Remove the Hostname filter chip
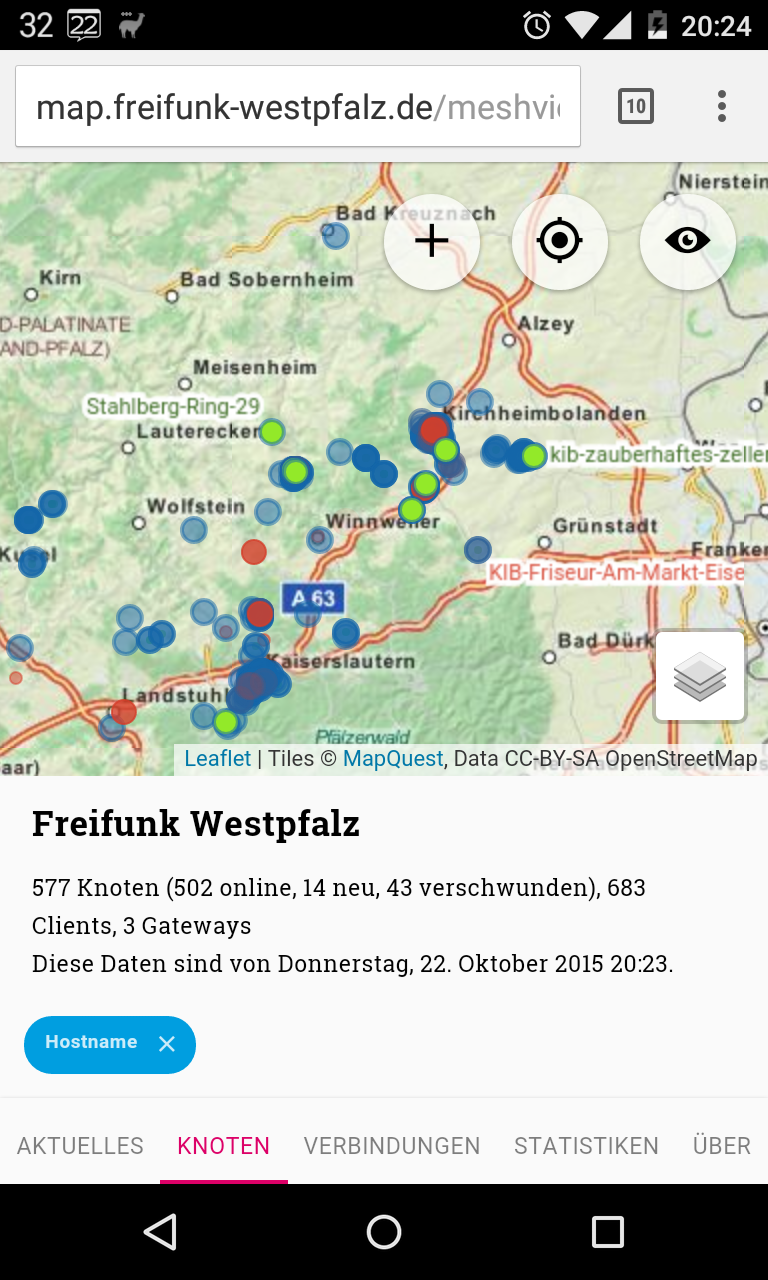The image size is (768, 1280). pyautogui.click(x=167, y=1044)
